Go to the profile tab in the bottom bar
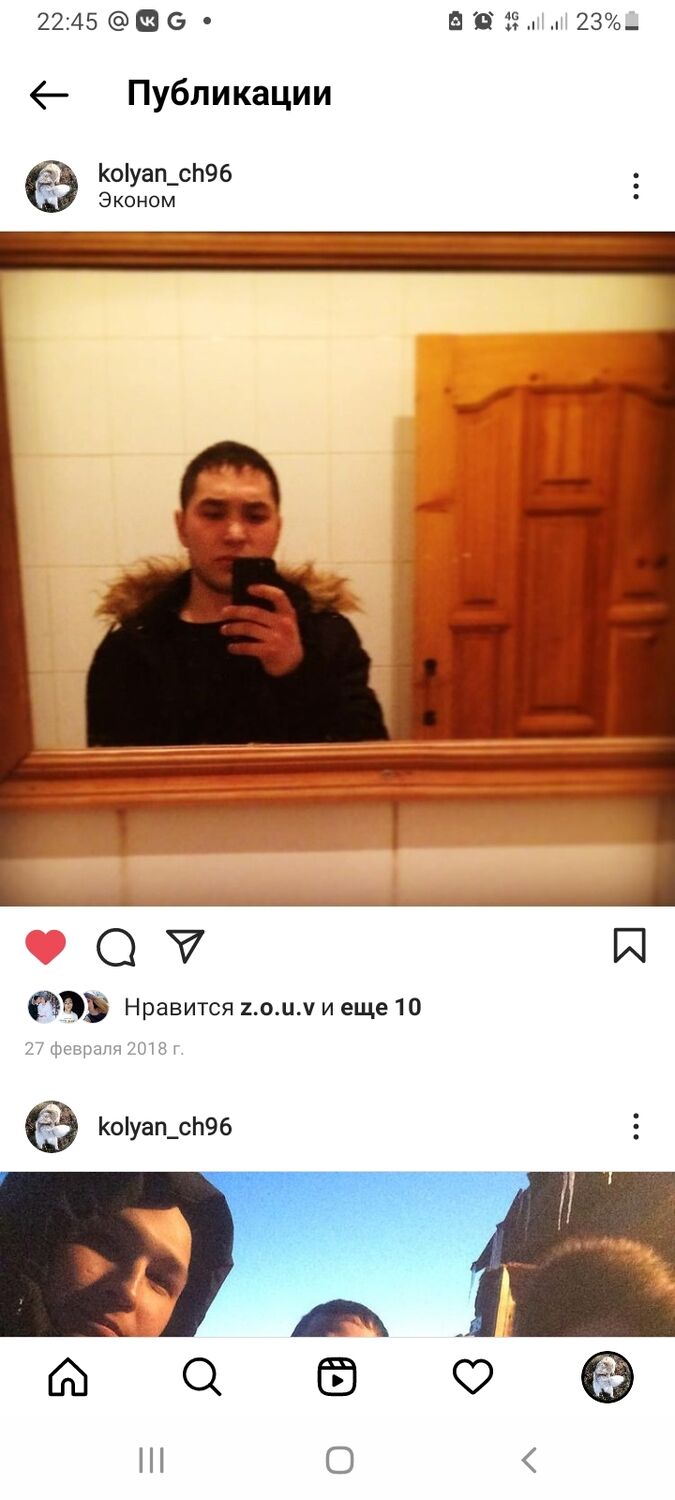 coord(607,1378)
